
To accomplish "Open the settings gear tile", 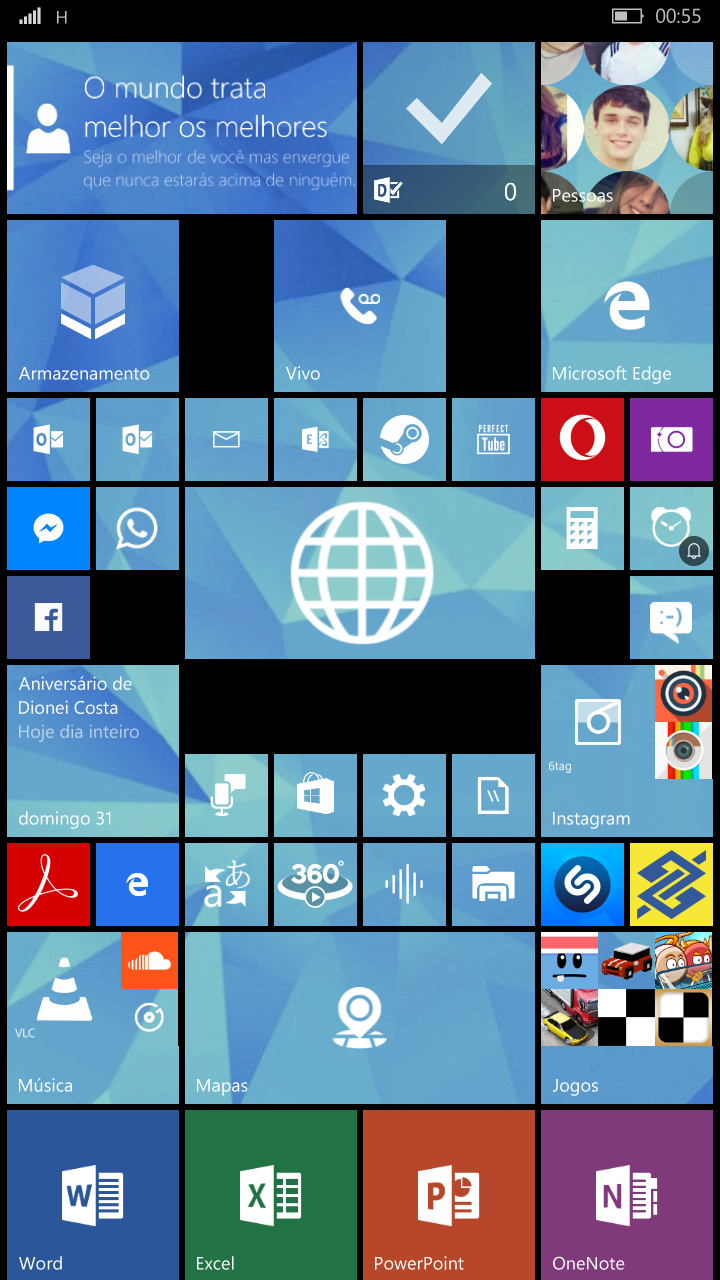I will (404, 795).
